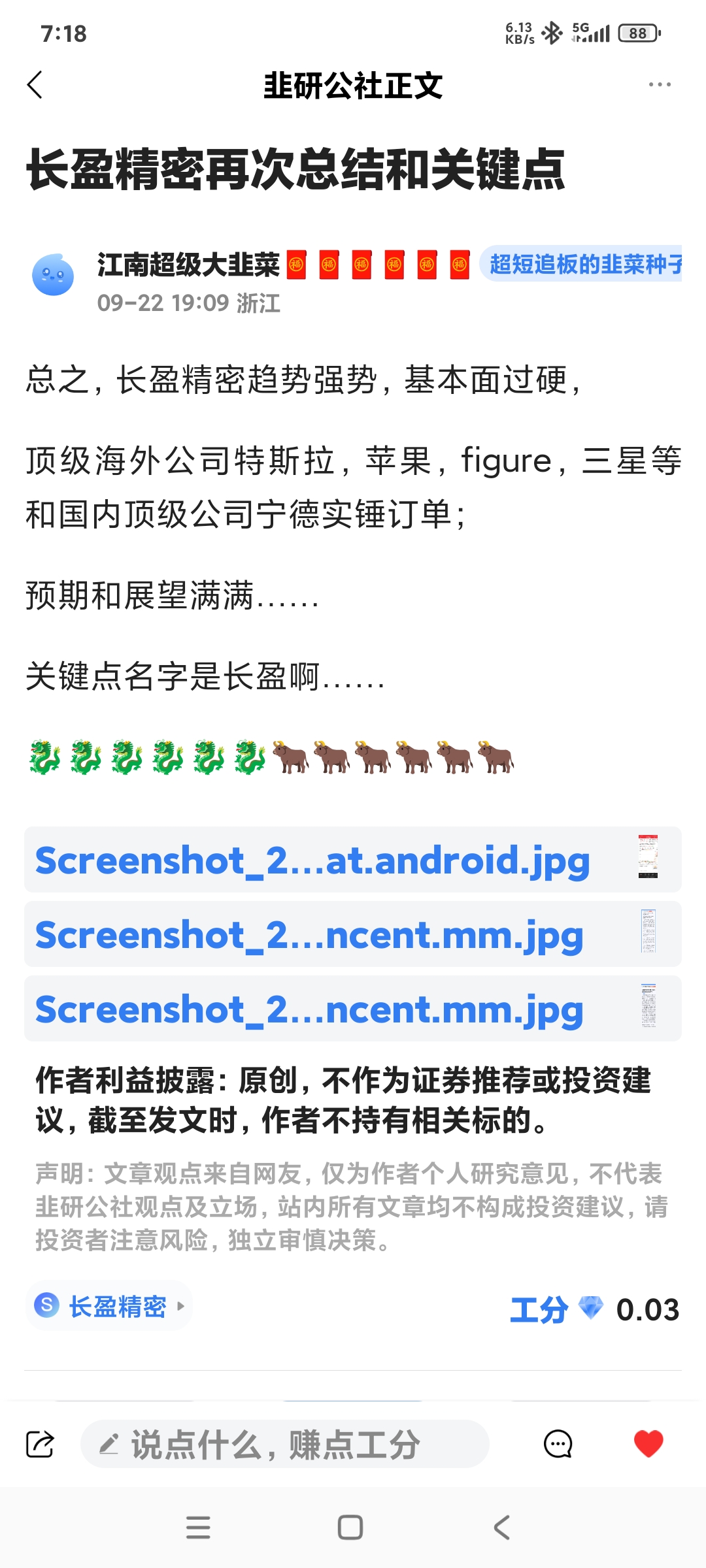Tap the 说点什么 comment field
This screenshot has height=1568, width=706.
pos(284,1444)
